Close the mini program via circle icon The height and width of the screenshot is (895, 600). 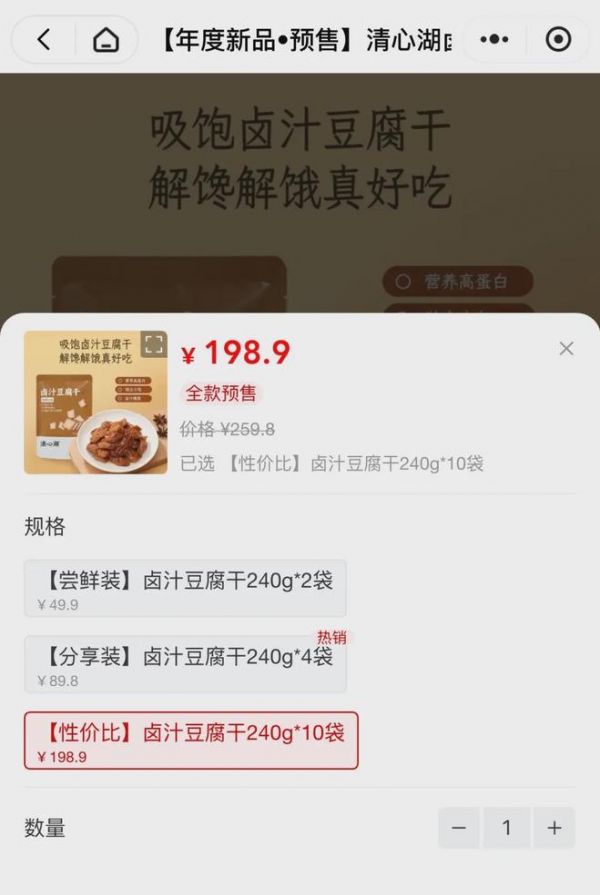click(x=558, y=40)
